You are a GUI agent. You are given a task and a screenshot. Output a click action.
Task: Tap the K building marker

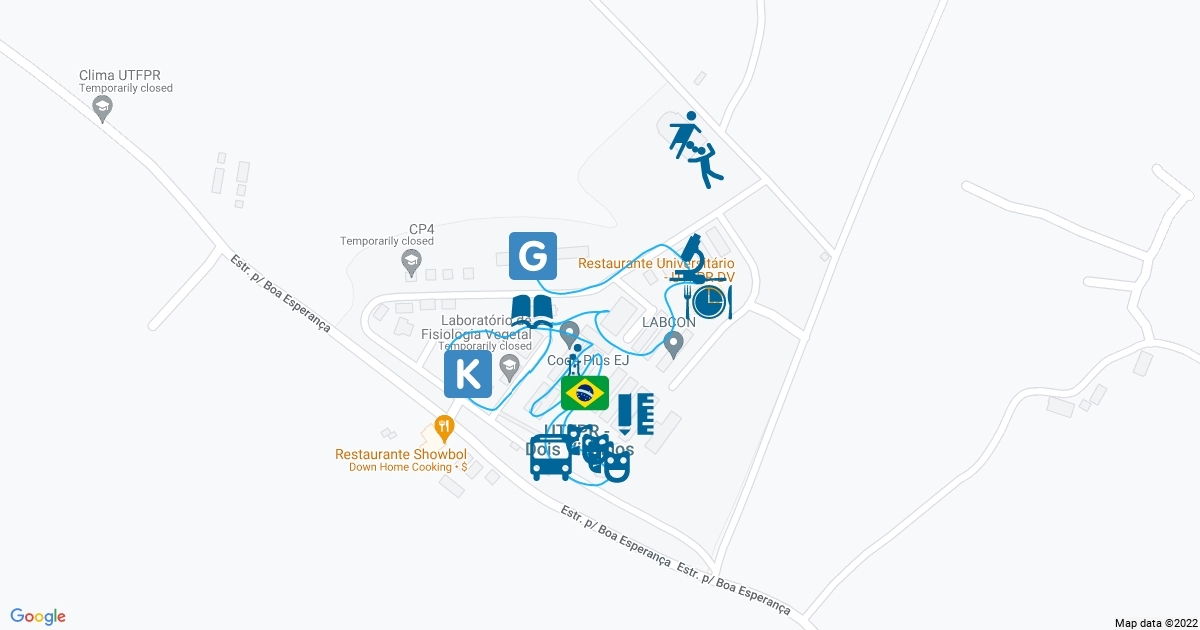tap(467, 373)
